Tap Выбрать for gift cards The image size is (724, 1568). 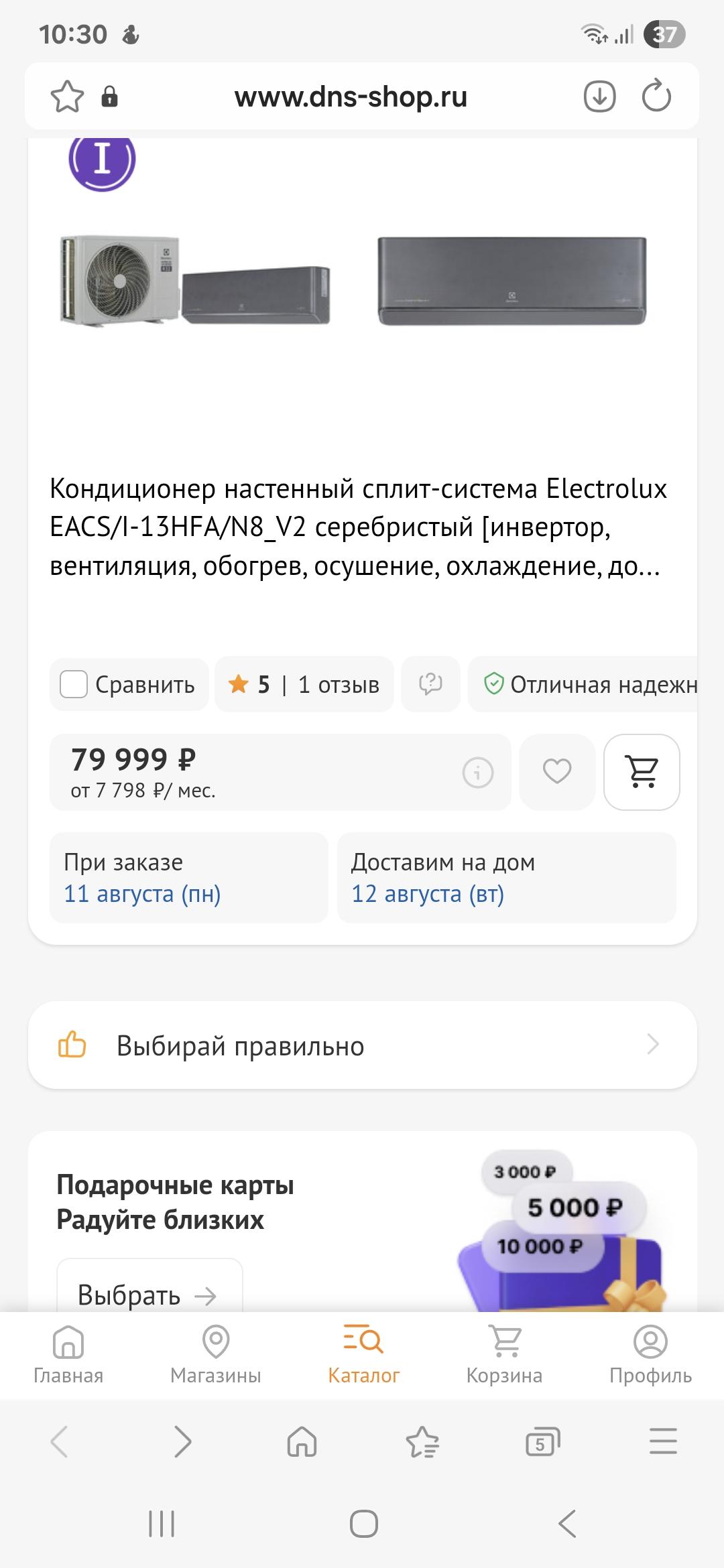point(149,1295)
